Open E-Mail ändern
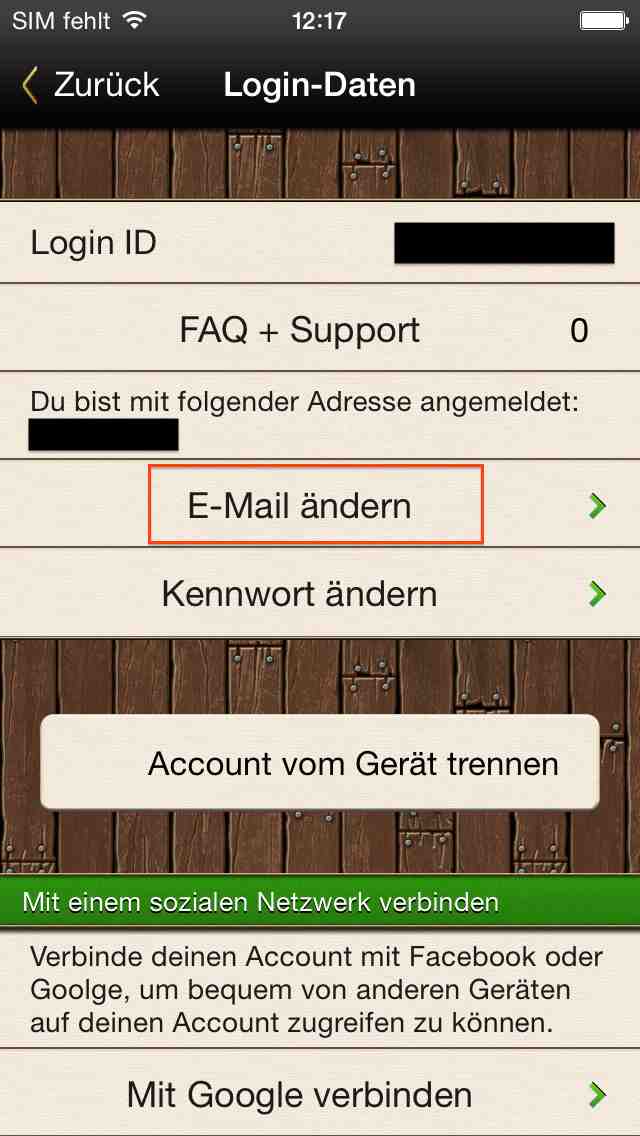 click(x=316, y=505)
